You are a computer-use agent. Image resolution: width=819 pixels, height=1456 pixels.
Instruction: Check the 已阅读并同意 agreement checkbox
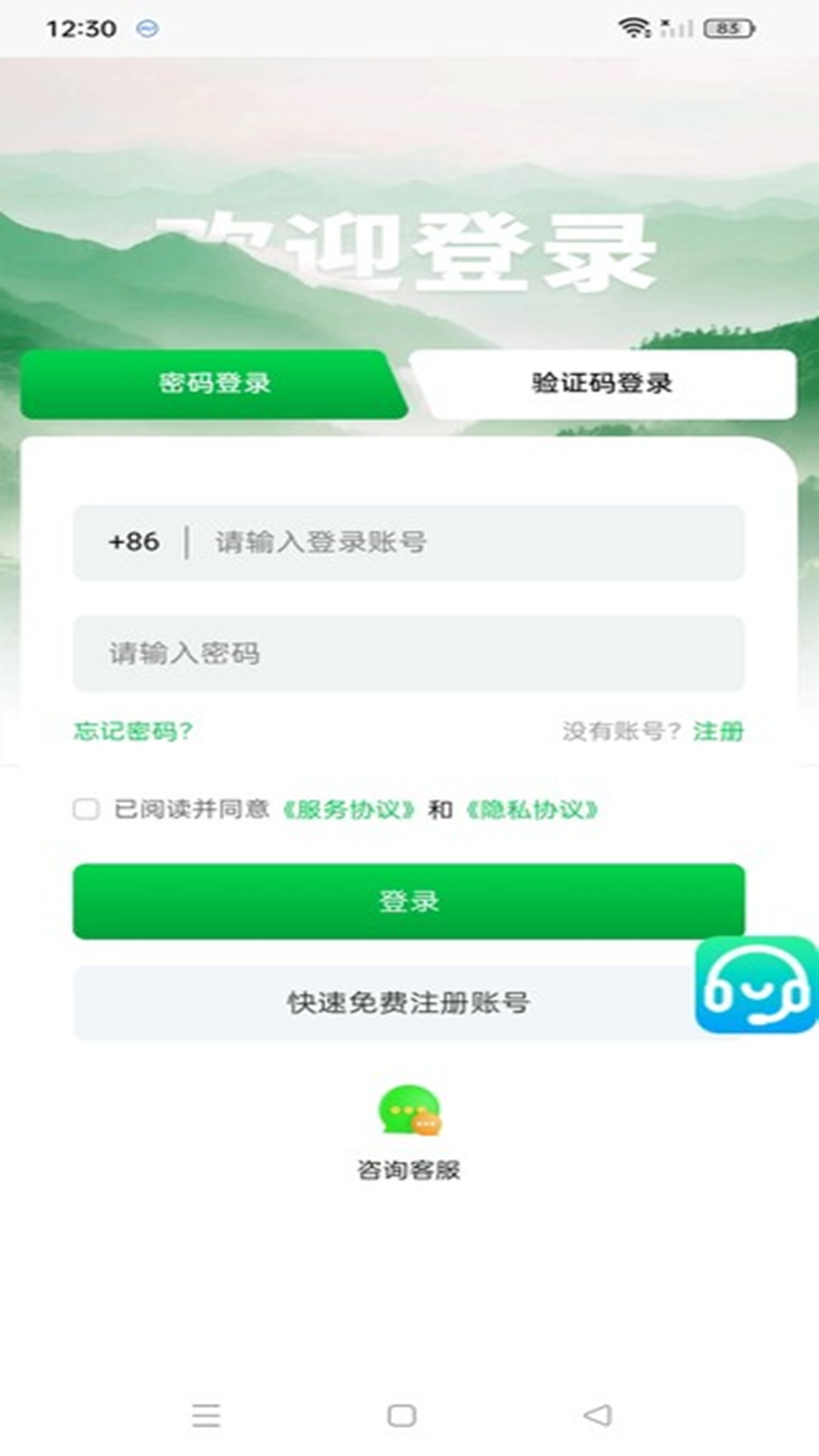click(x=86, y=809)
